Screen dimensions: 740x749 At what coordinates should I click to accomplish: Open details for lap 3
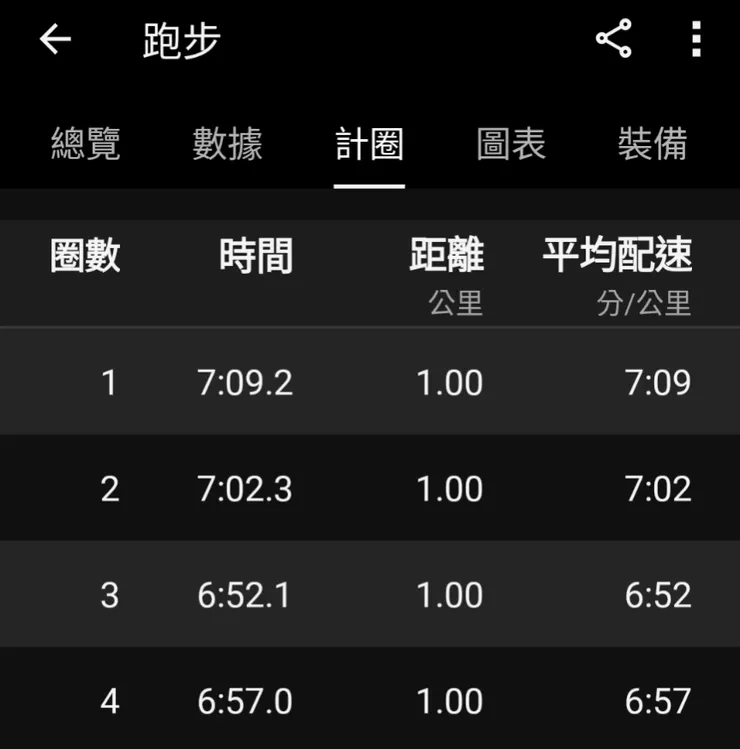[370, 594]
